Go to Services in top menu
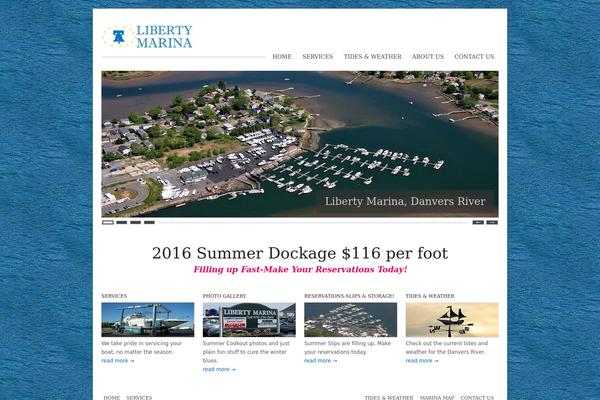The image size is (600, 400). (318, 57)
